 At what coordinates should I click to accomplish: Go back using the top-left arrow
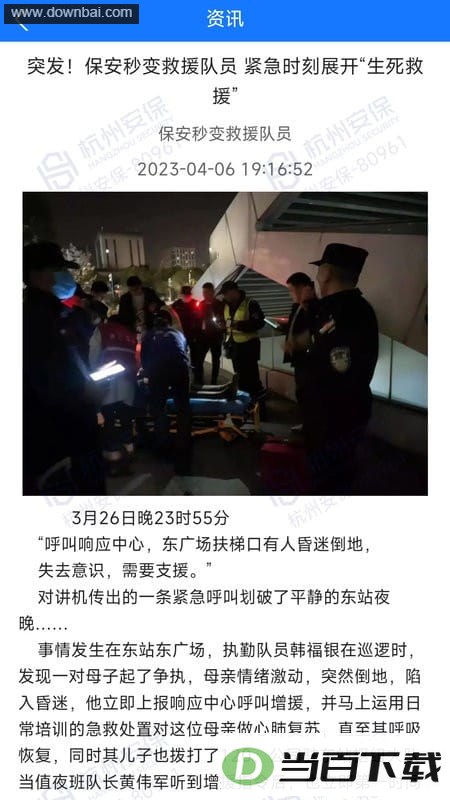point(22,20)
